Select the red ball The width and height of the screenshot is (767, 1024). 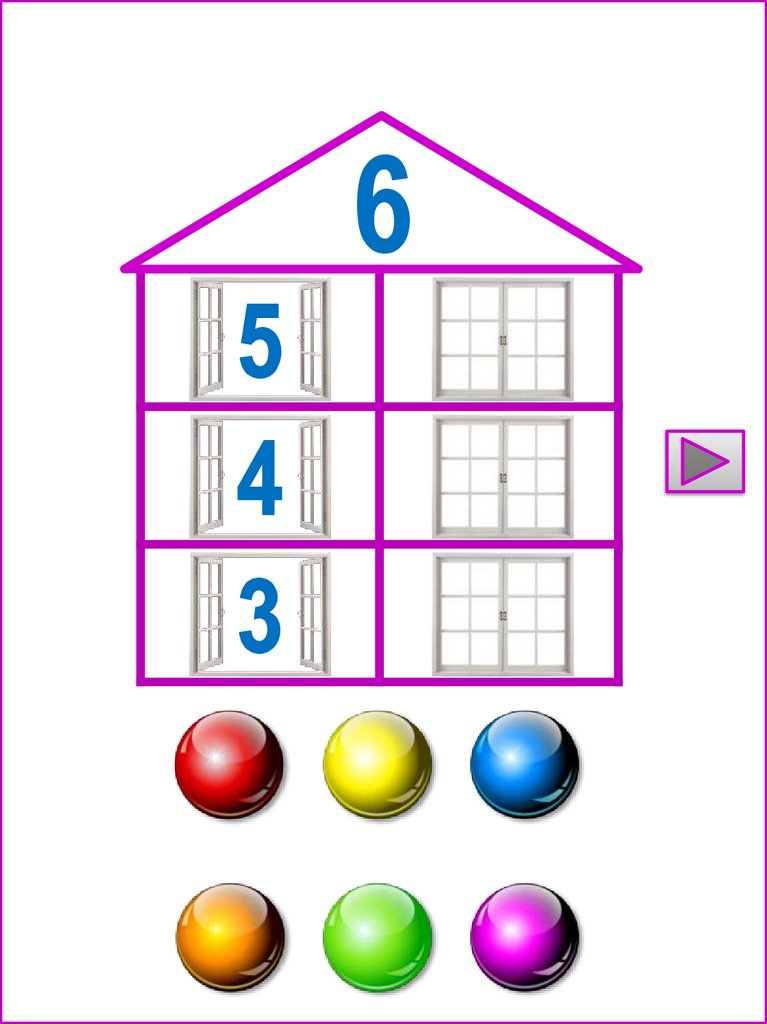tap(229, 765)
